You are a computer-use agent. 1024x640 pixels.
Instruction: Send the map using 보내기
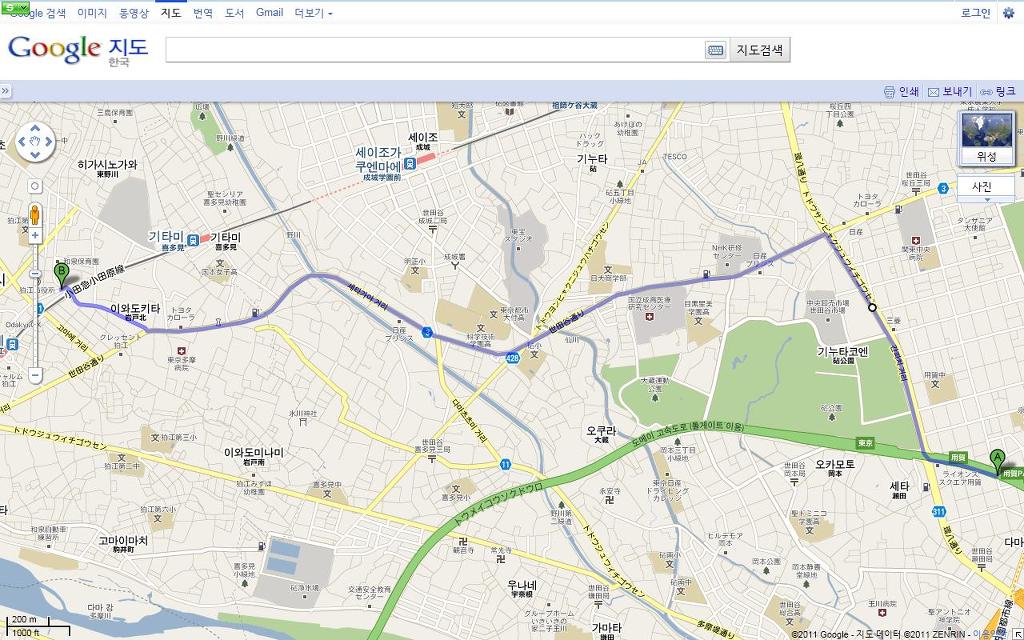click(x=949, y=91)
